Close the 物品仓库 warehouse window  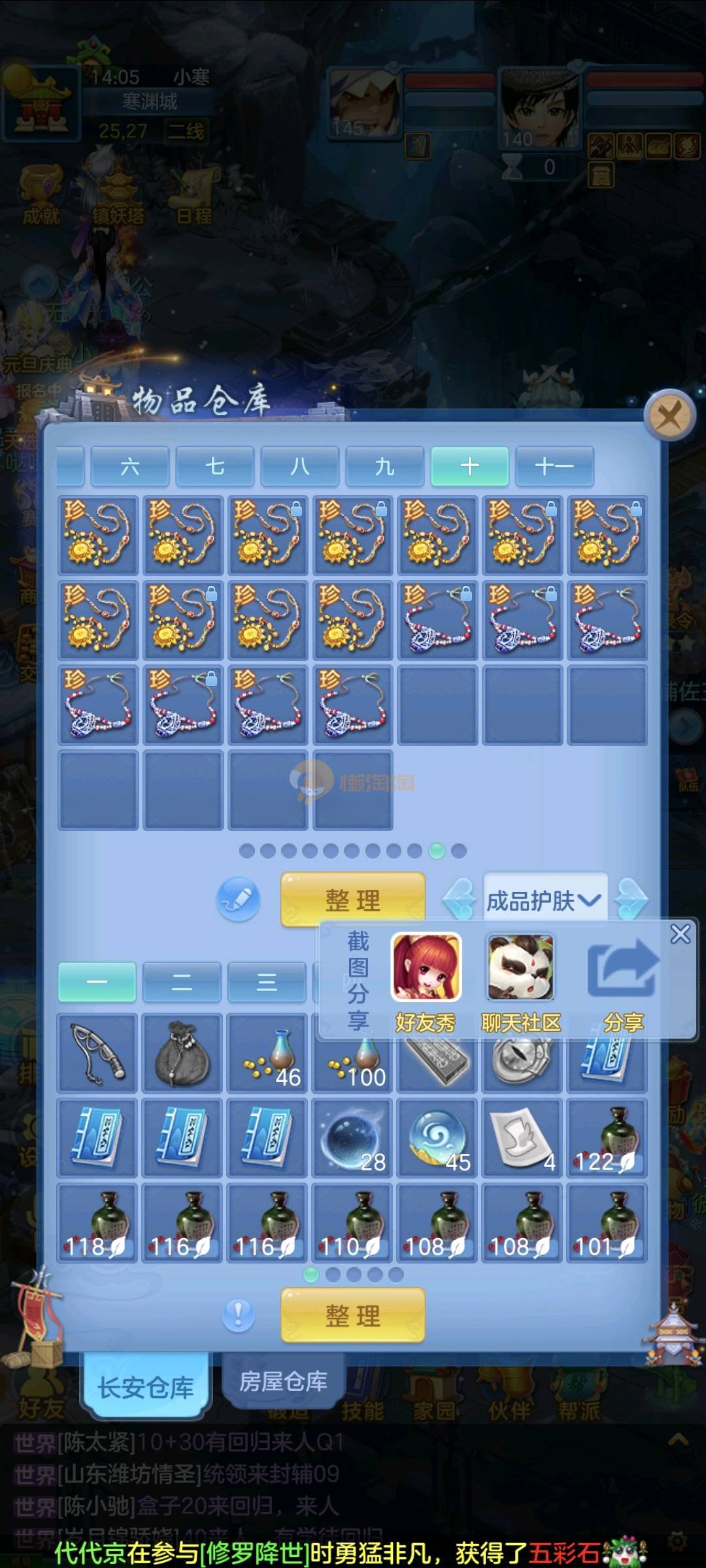click(x=669, y=416)
